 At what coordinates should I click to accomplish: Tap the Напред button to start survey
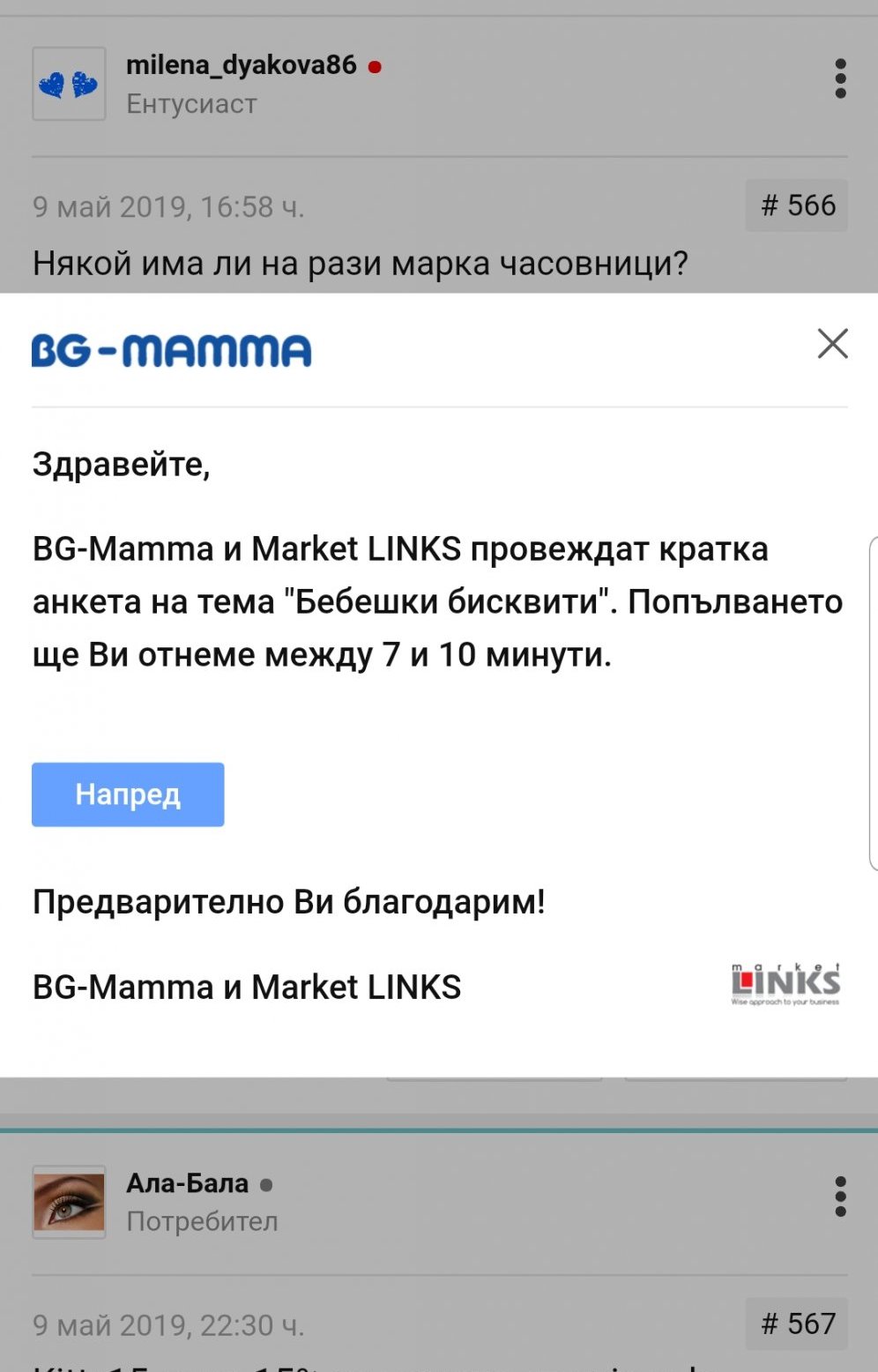coord(128,794)
